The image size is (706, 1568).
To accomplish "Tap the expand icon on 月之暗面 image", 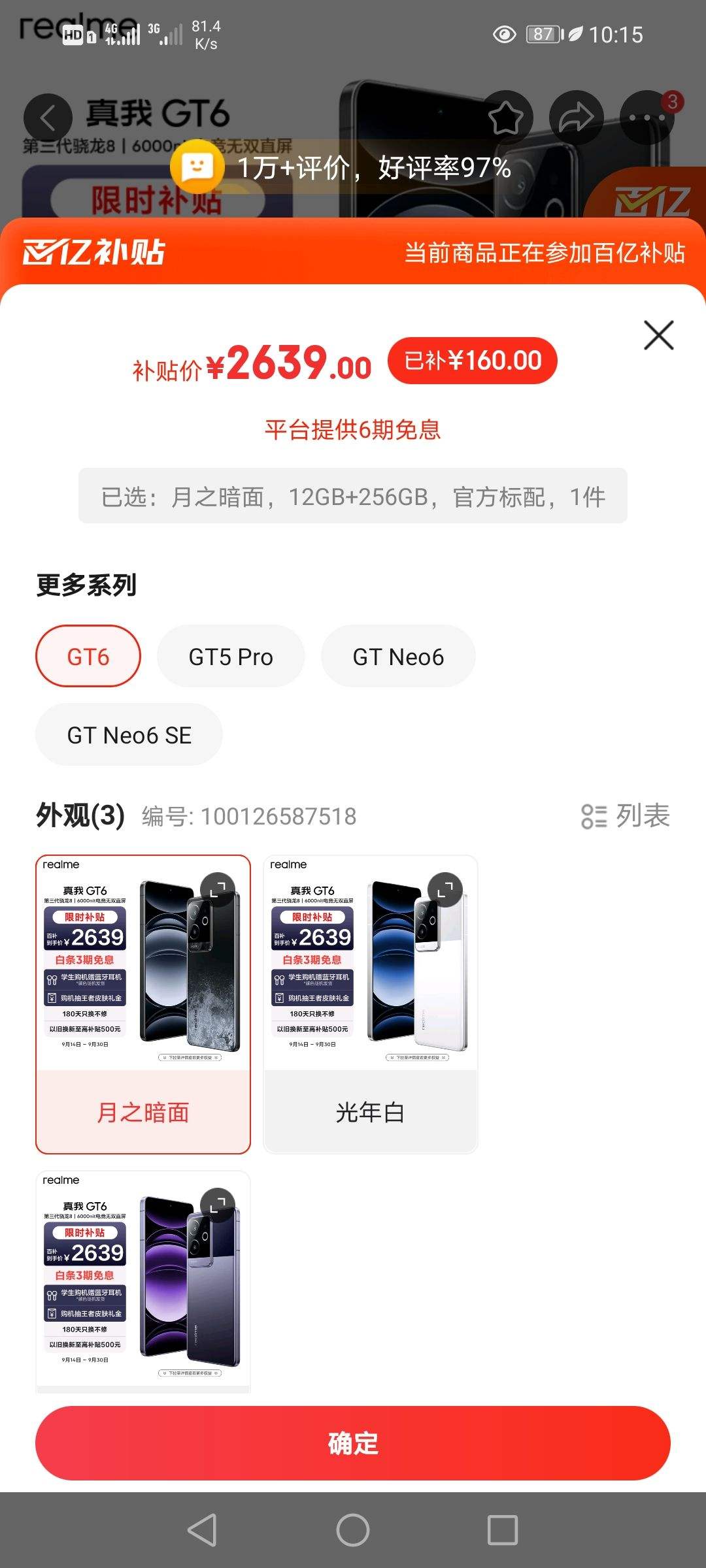I will pyautogui.click(x=218, y=890).
